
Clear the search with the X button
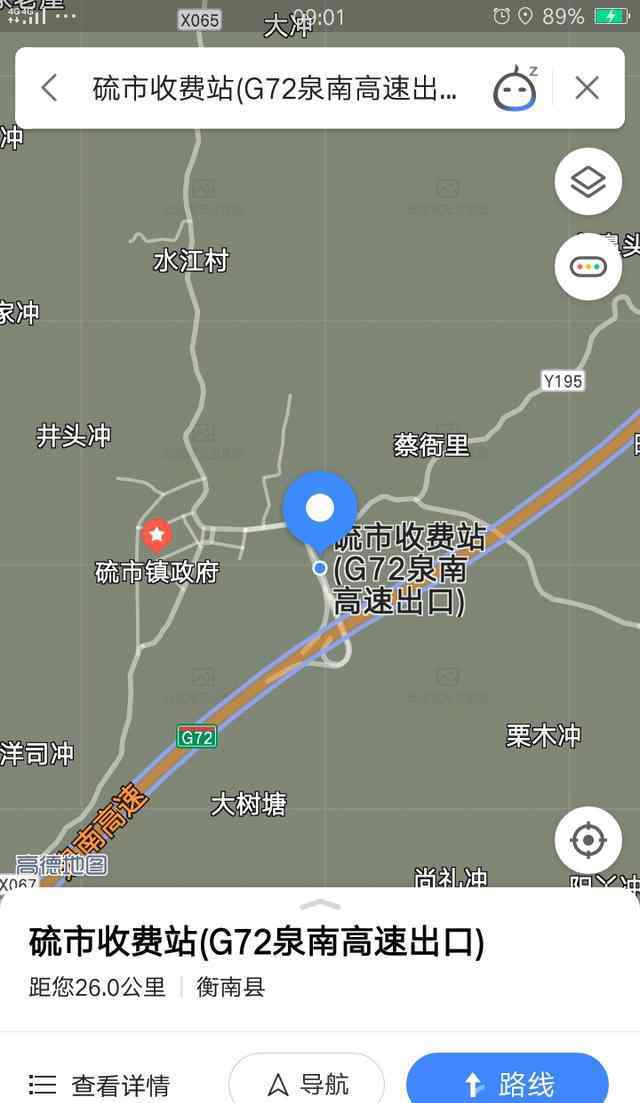tap(587, 89)
